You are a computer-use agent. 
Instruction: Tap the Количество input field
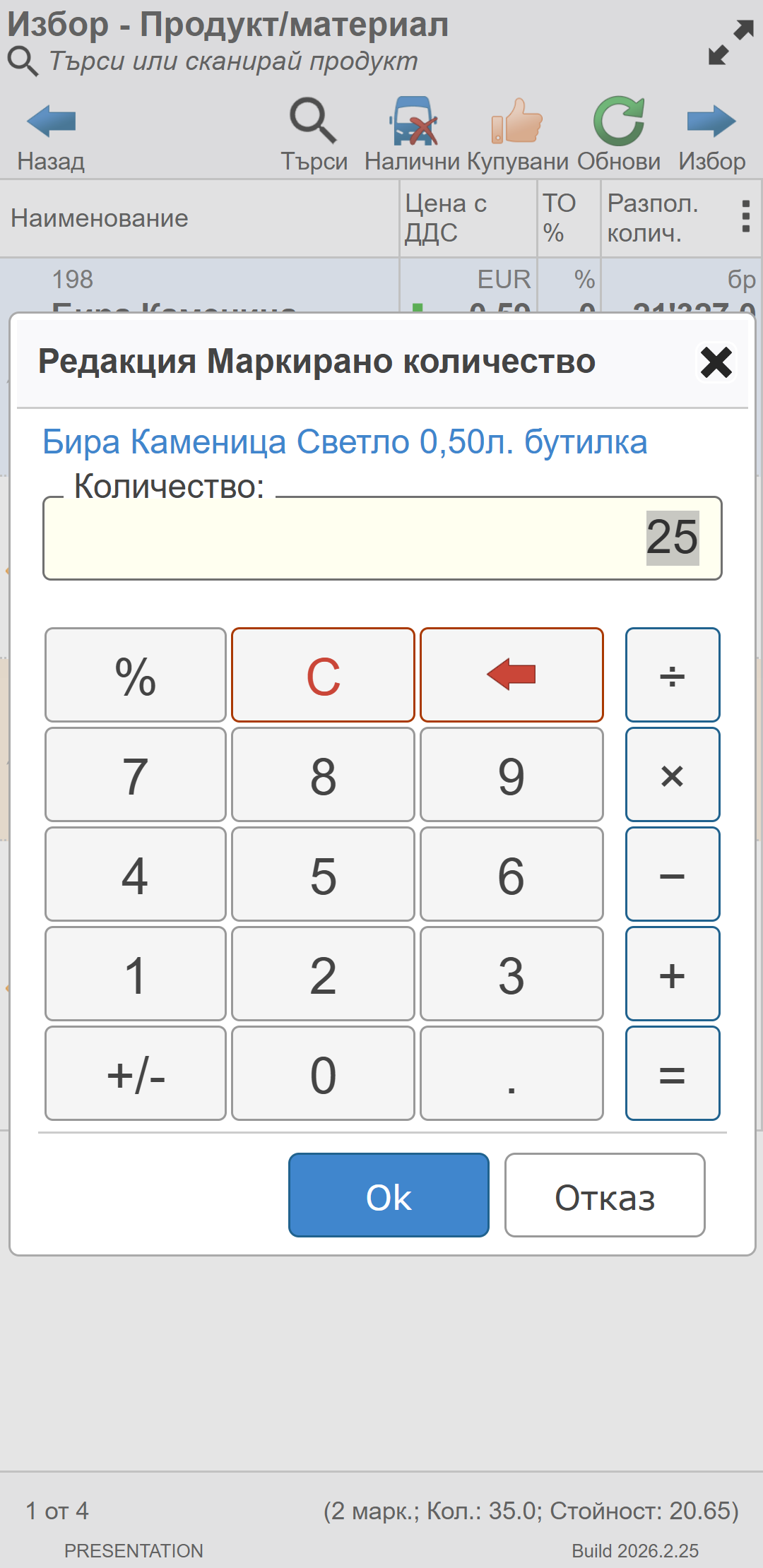point(381,538)
